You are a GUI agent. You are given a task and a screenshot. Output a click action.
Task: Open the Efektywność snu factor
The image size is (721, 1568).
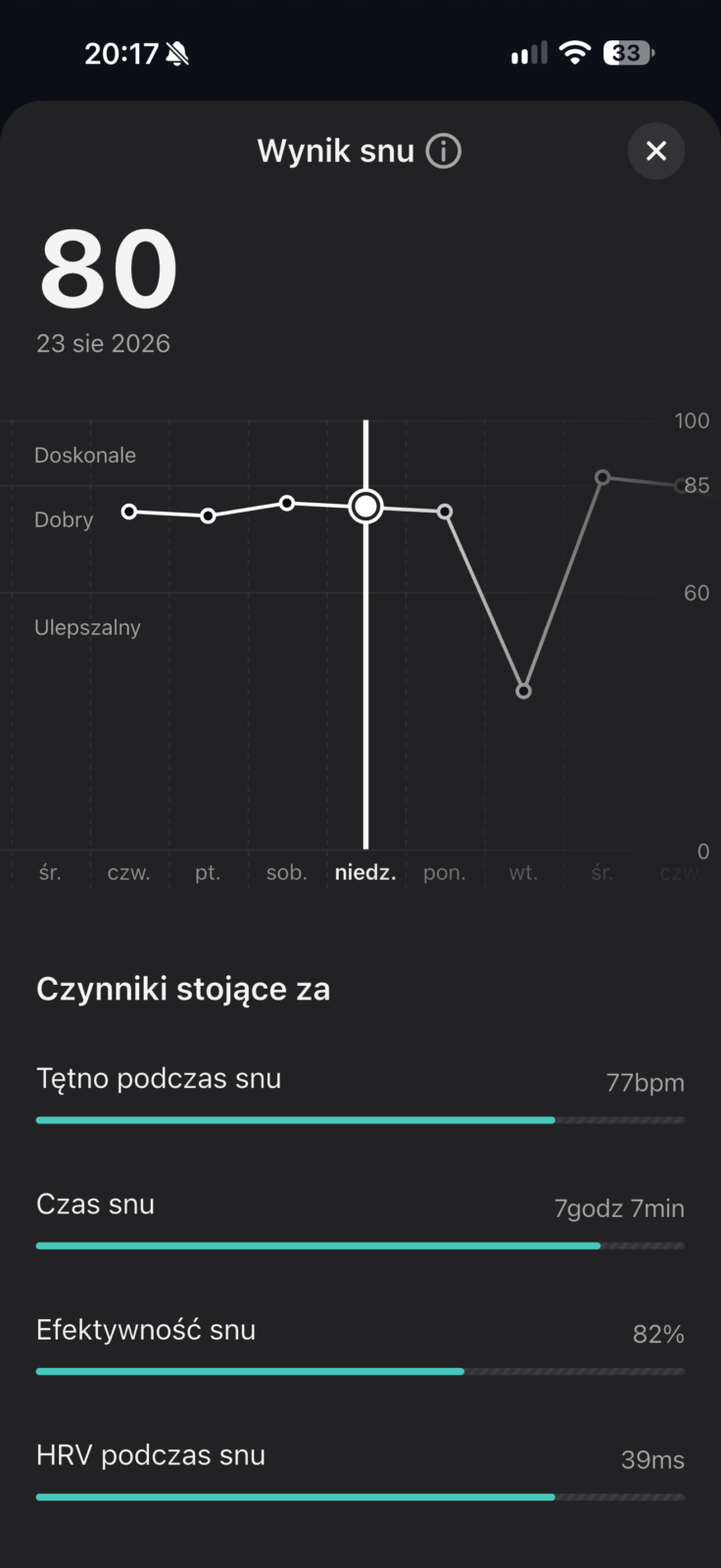coord(360,1346)
